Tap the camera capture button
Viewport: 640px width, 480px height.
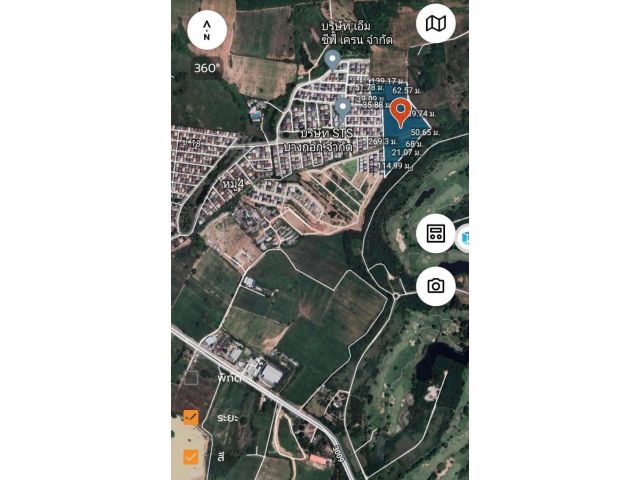435,286
